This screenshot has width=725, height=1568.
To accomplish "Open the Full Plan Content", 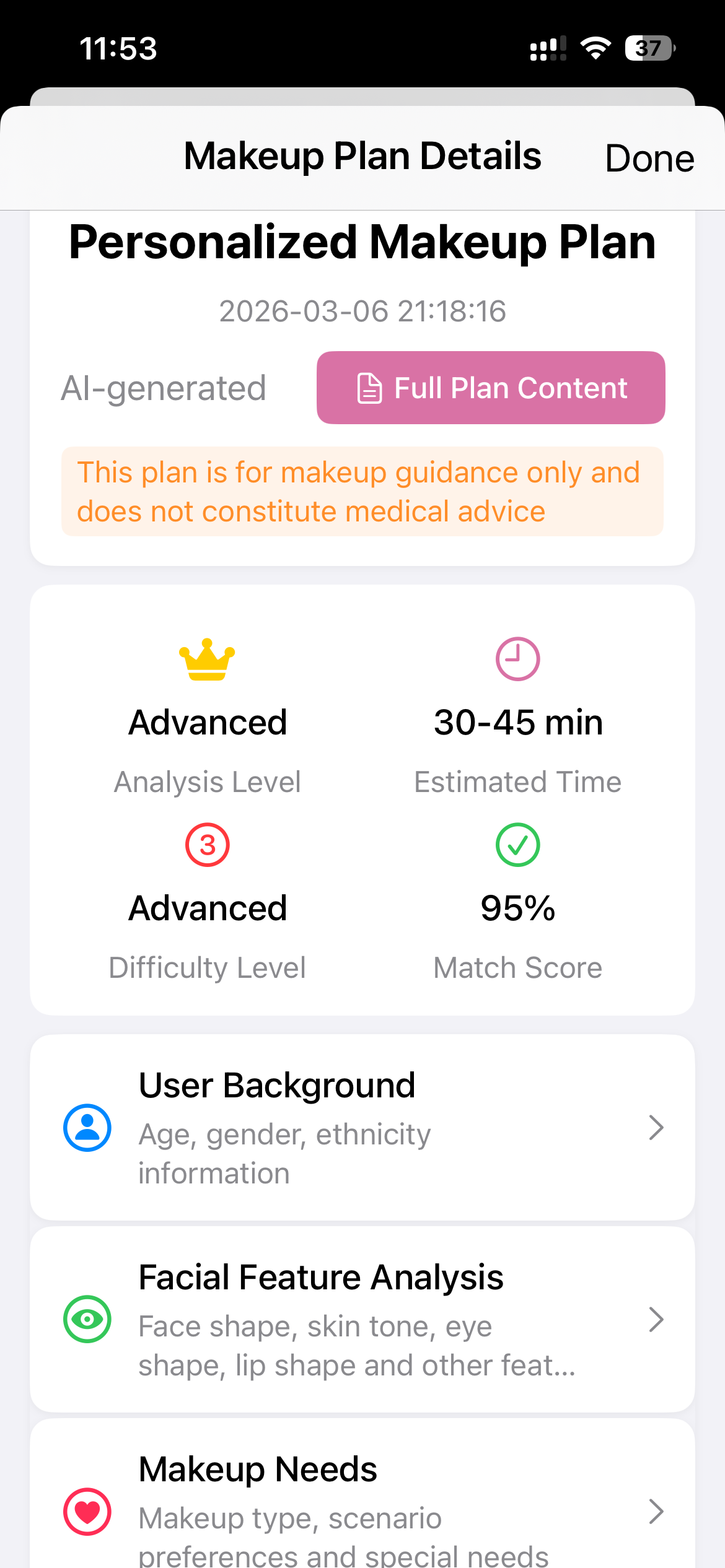I will tap(490, 388).
